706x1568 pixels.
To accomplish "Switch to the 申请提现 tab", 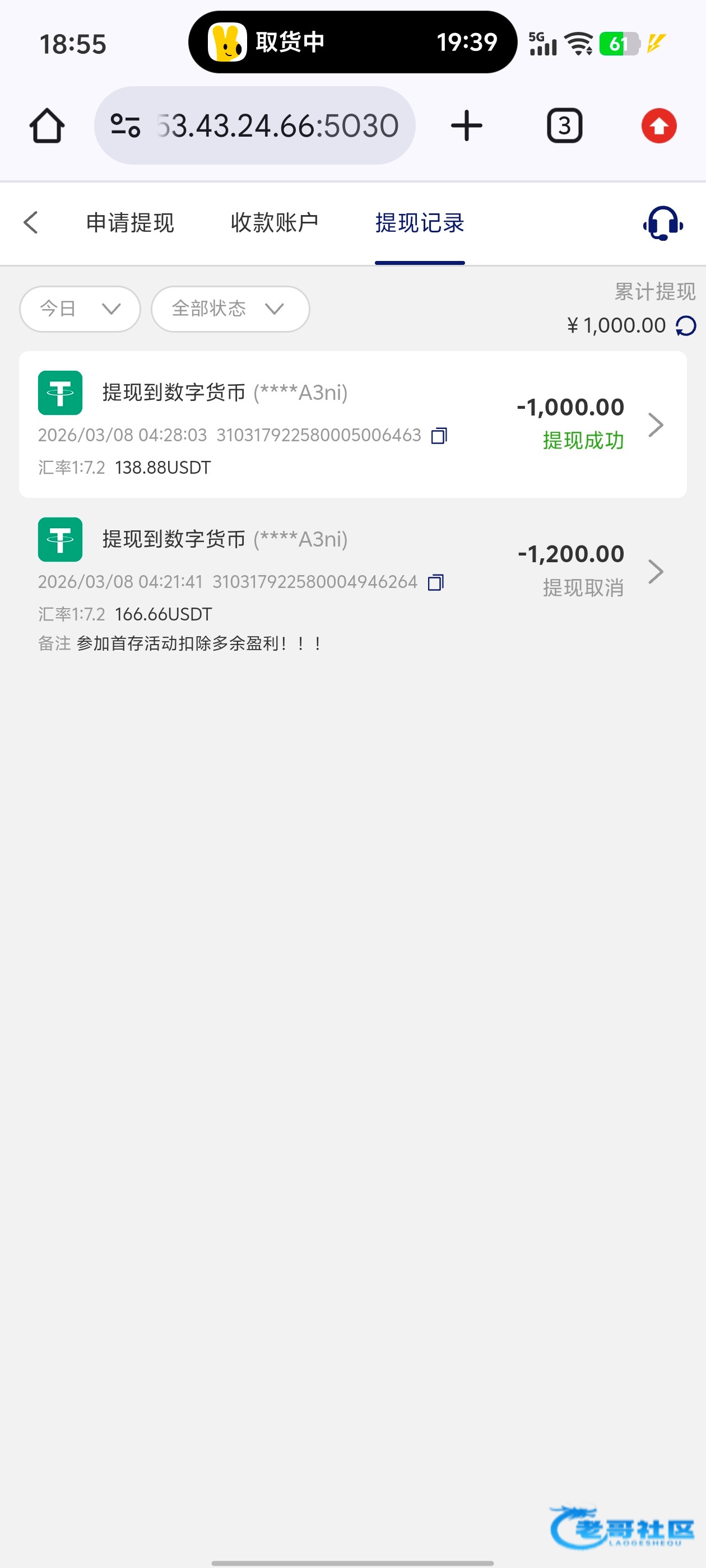I will pyautogui.click(x=130, y=223).
